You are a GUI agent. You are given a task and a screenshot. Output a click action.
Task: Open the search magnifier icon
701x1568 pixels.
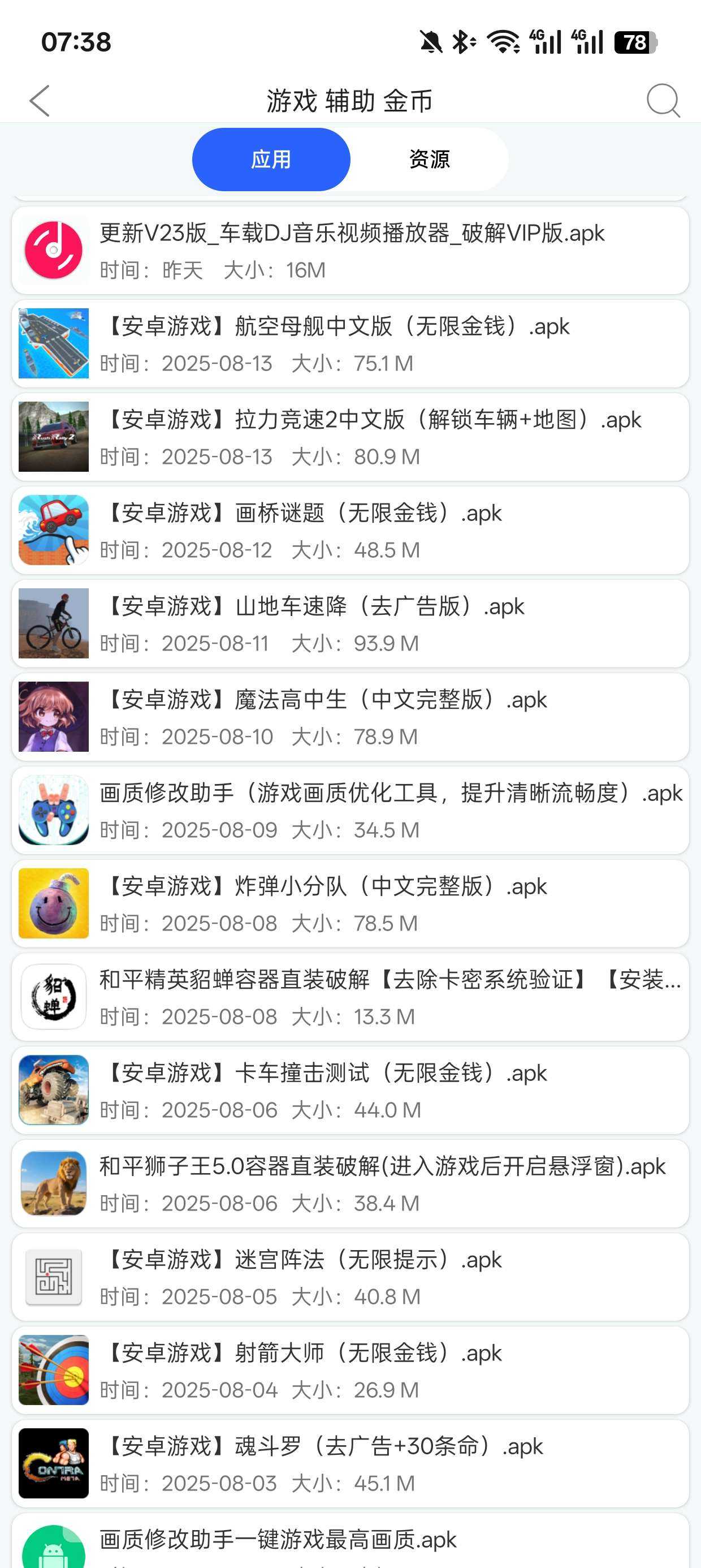[x=662, y=101]
